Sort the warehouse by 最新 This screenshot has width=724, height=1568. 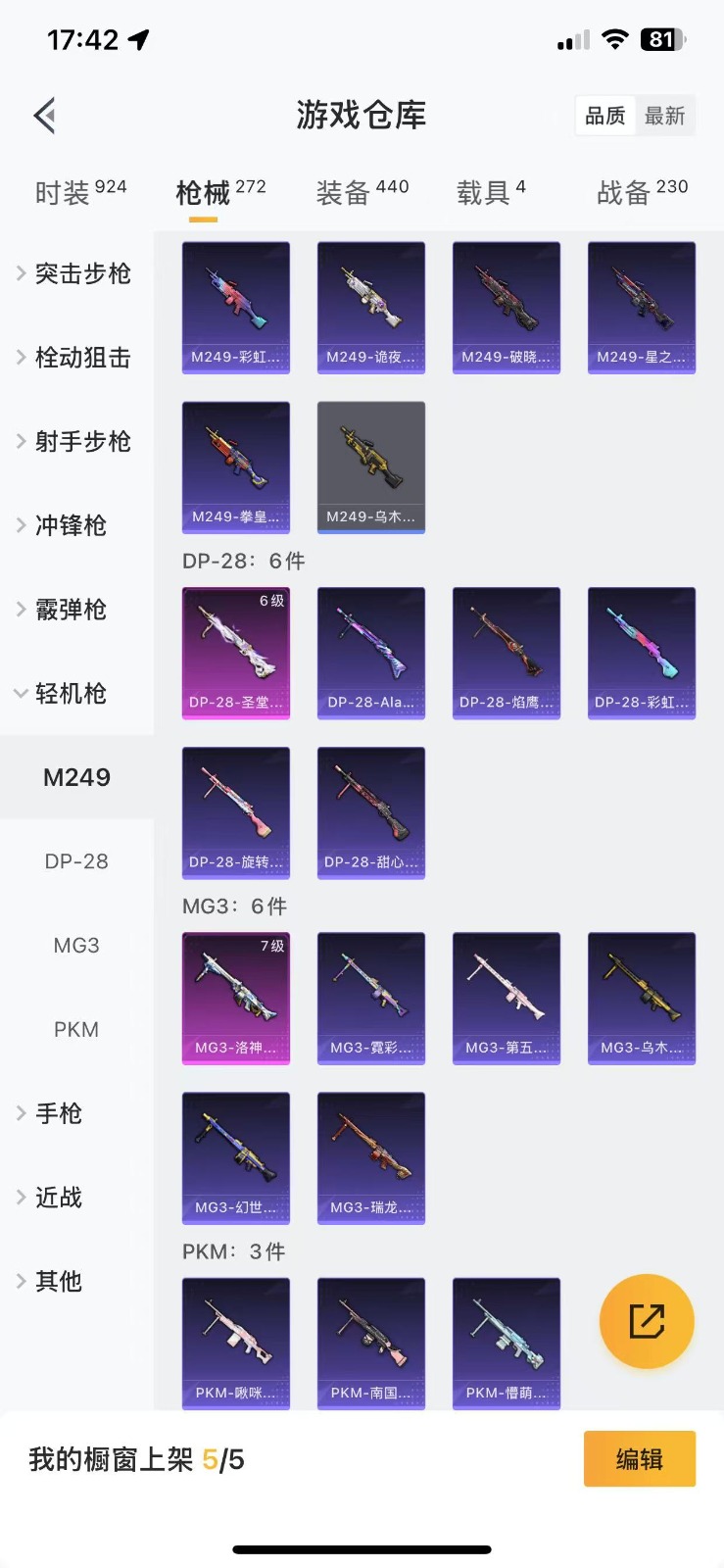(x=664, y=116)
